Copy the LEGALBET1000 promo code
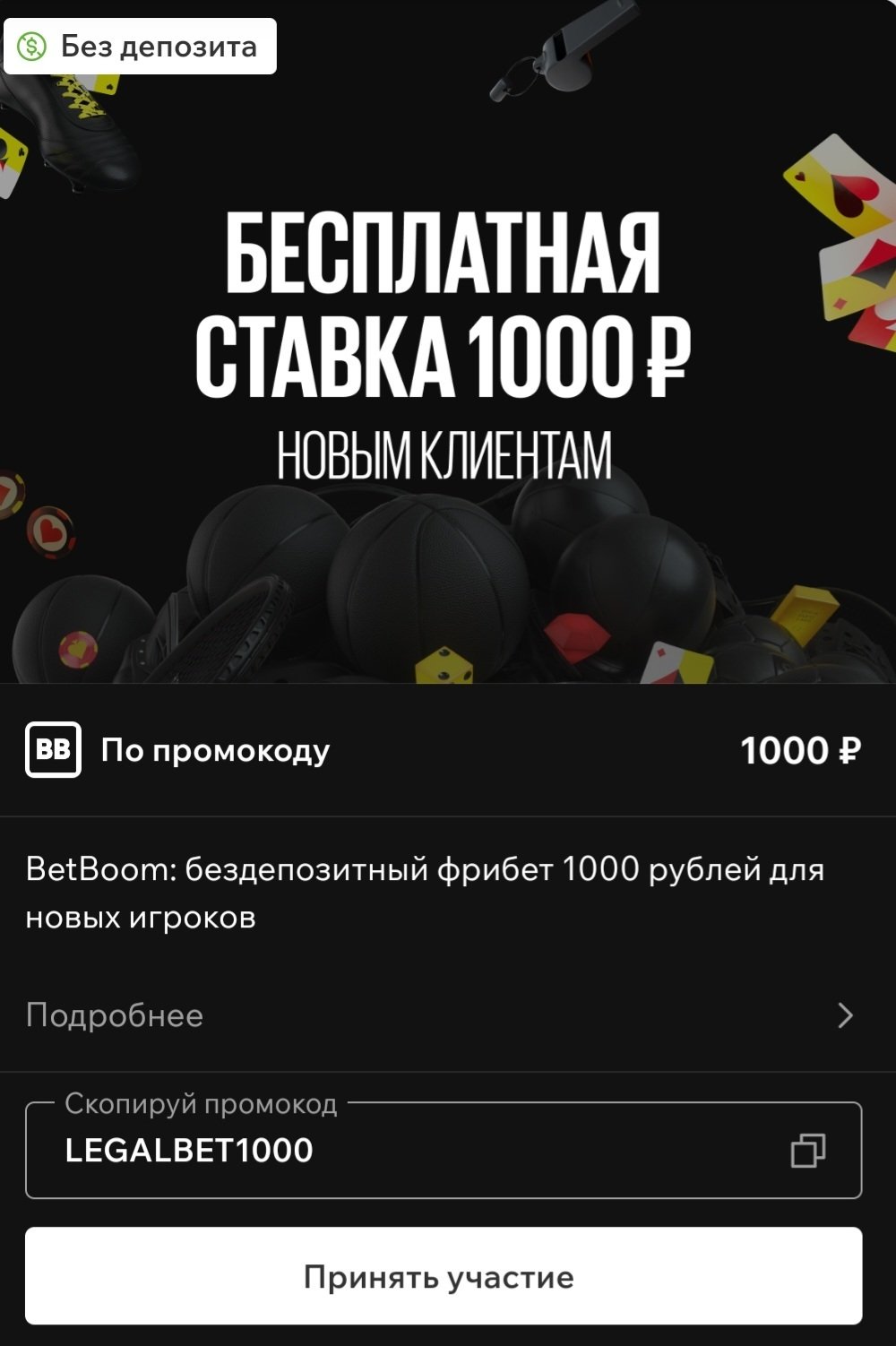 coord(807,1151)
